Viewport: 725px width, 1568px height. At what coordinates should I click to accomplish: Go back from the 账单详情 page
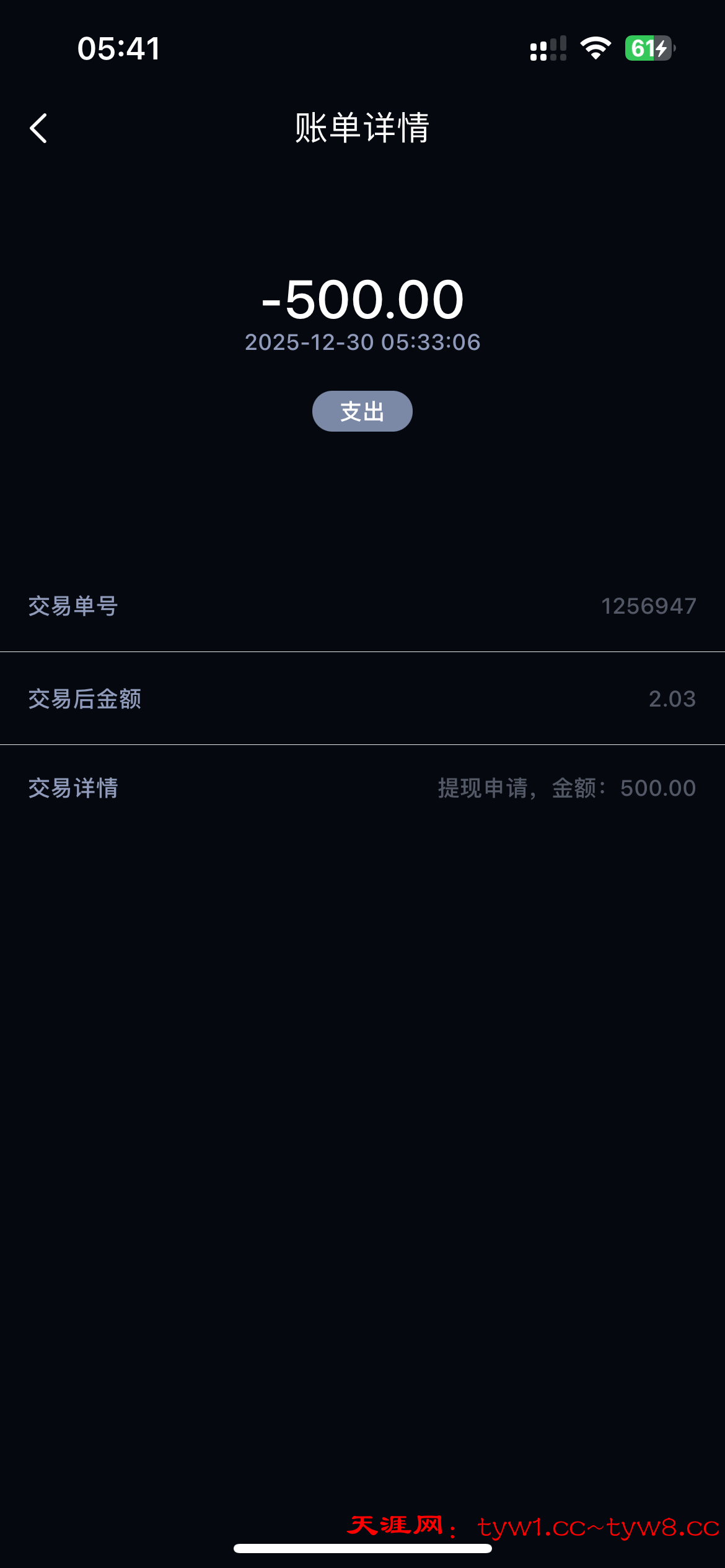point(38,128)
